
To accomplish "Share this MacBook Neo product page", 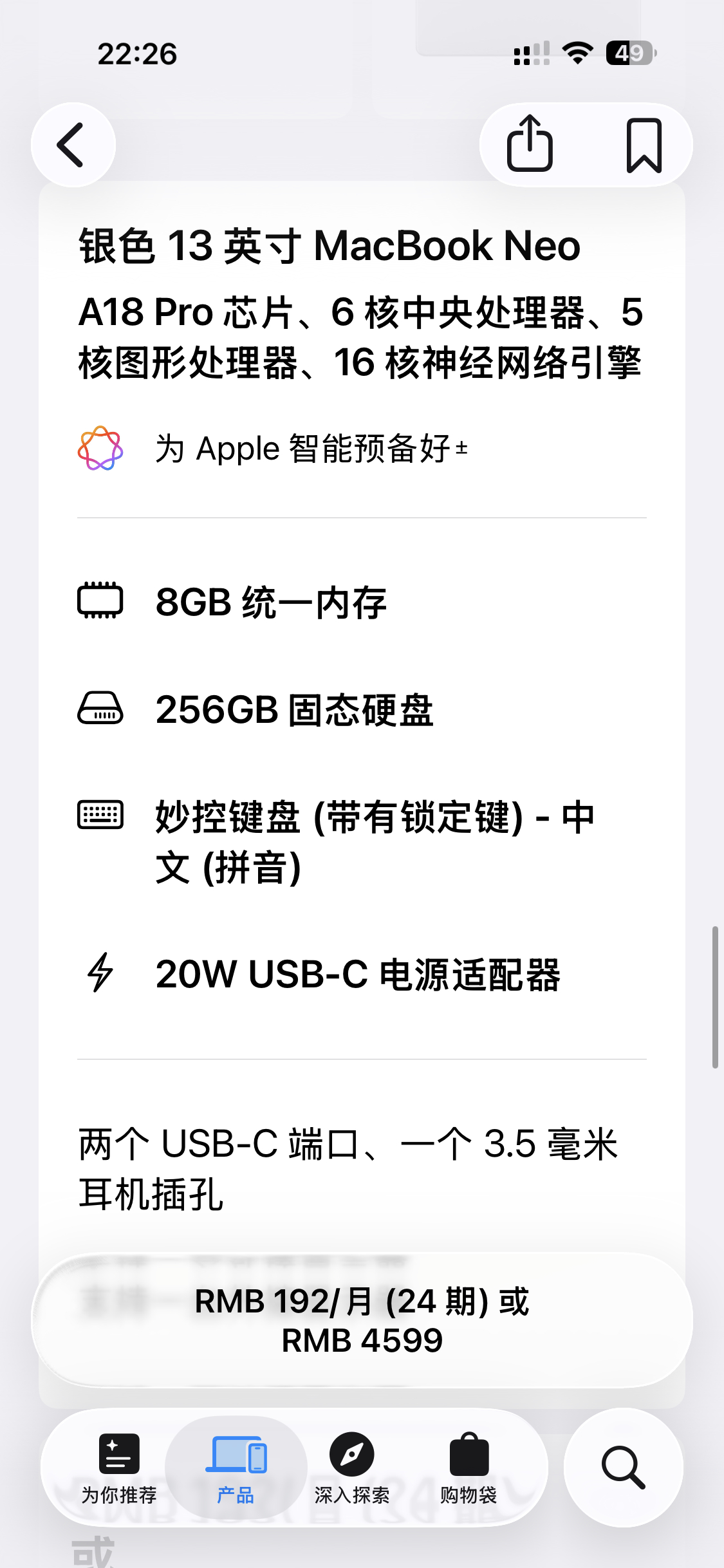I will tap(530, 144).
